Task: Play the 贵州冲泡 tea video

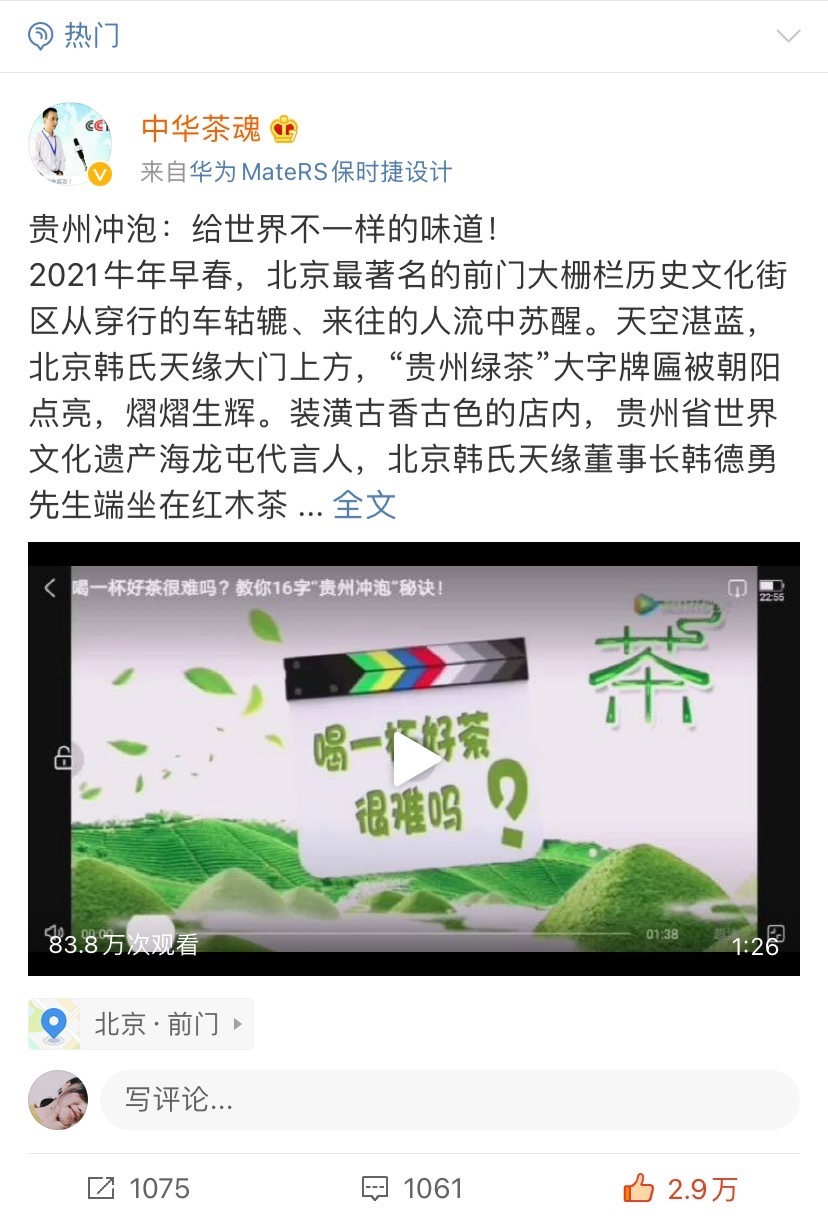Action: coord(414,759)
